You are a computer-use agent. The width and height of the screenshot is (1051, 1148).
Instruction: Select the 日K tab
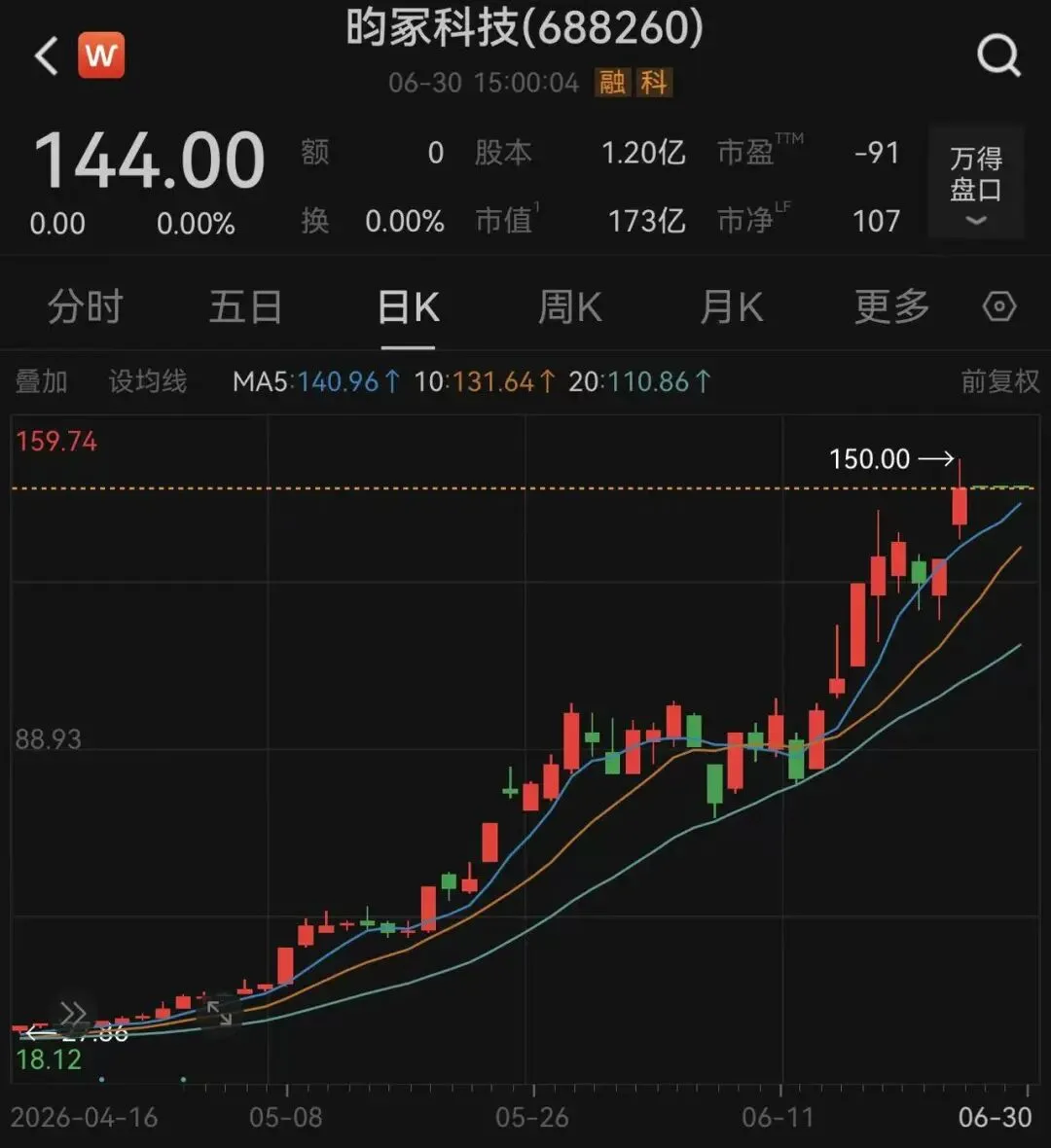[409, 306]
